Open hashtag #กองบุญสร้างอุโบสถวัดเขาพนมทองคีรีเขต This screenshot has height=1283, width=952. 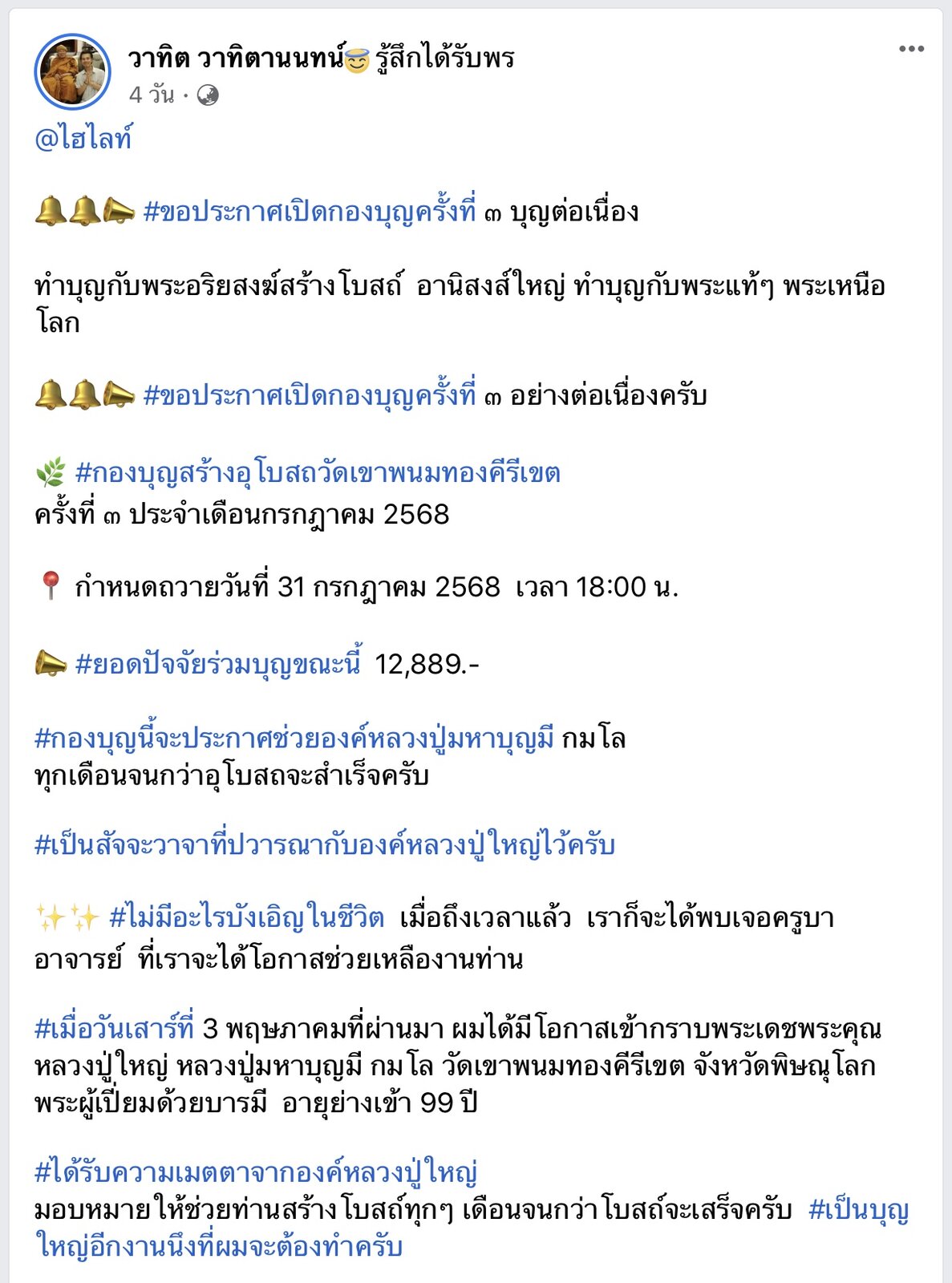point(318,472)
